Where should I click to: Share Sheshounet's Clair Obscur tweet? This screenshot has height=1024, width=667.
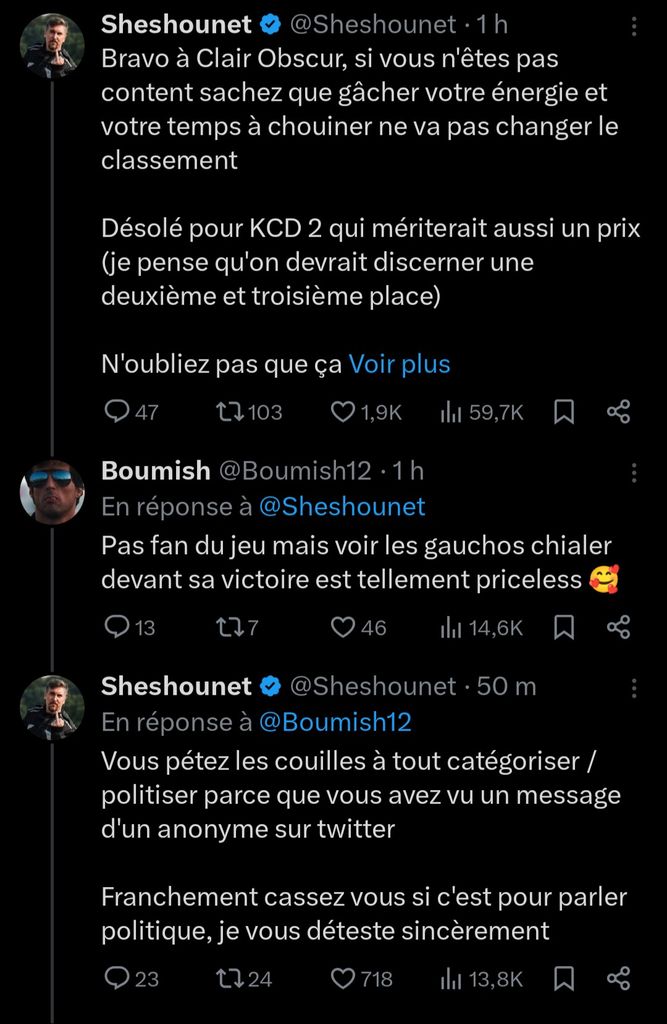point(619,412)
